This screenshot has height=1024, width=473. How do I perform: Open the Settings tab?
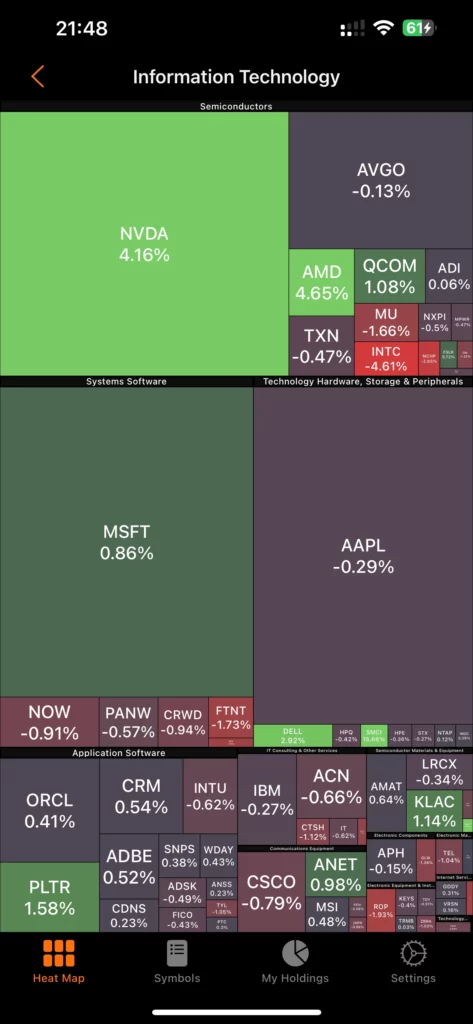point(413,961)
